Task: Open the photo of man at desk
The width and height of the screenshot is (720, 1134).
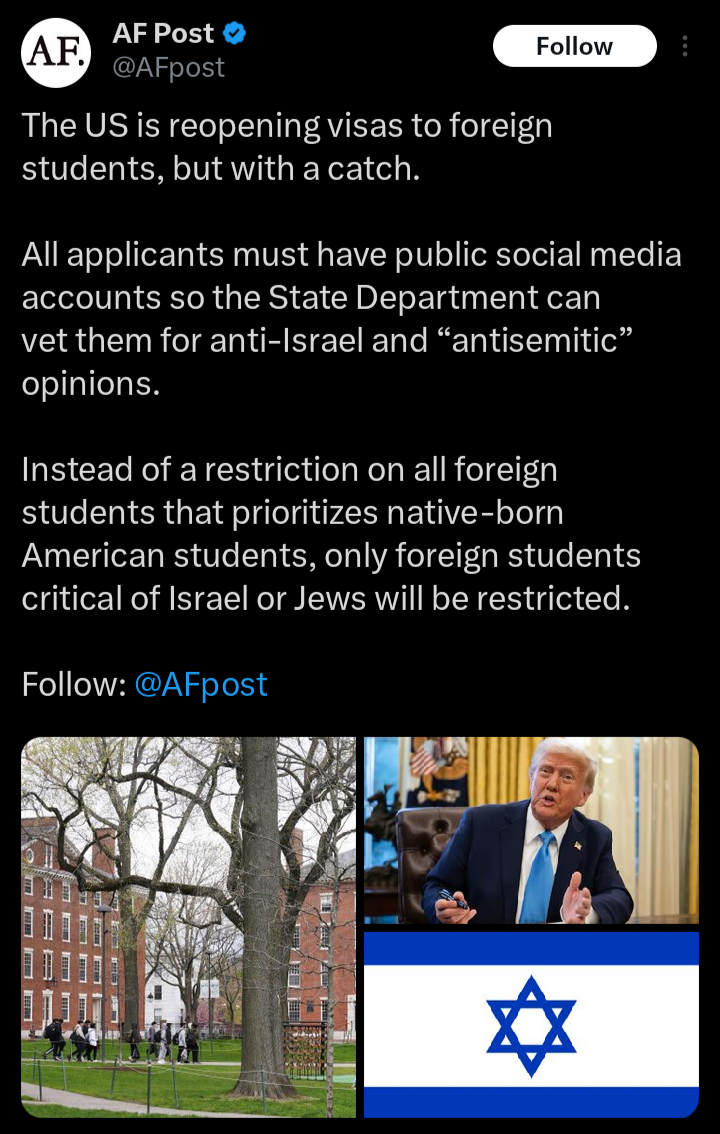Action: pos(530,830)
